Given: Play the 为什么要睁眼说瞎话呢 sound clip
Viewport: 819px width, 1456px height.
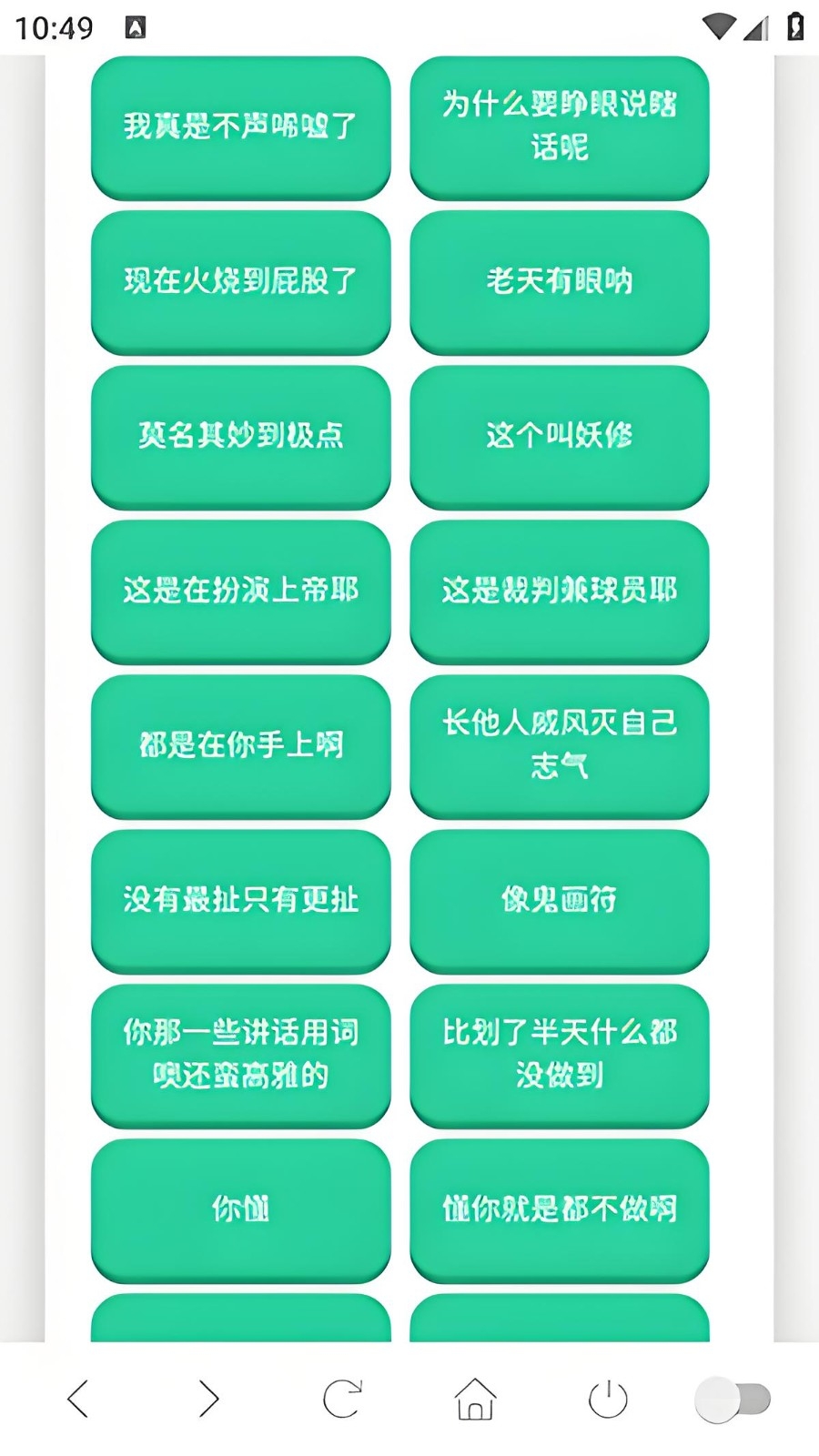Looking at the screenshot, I should 559,126.
